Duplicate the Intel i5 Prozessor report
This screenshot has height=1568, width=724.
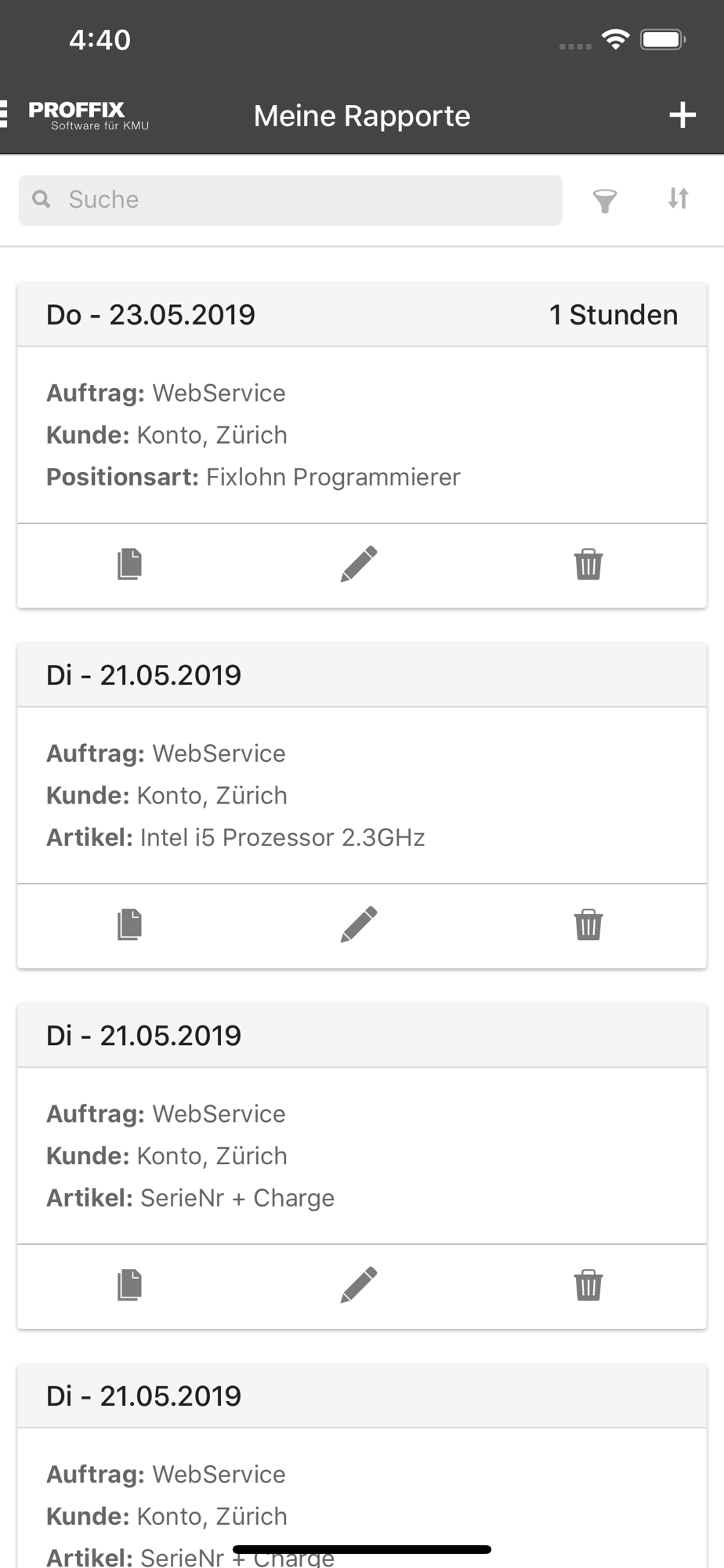click(x=129, y=925)
